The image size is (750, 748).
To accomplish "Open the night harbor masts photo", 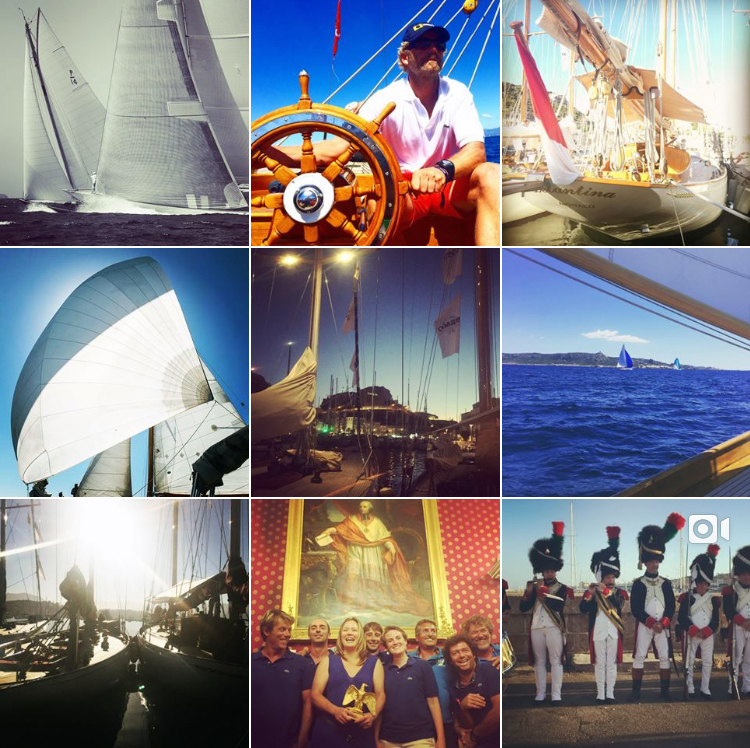I will point(375,372).
